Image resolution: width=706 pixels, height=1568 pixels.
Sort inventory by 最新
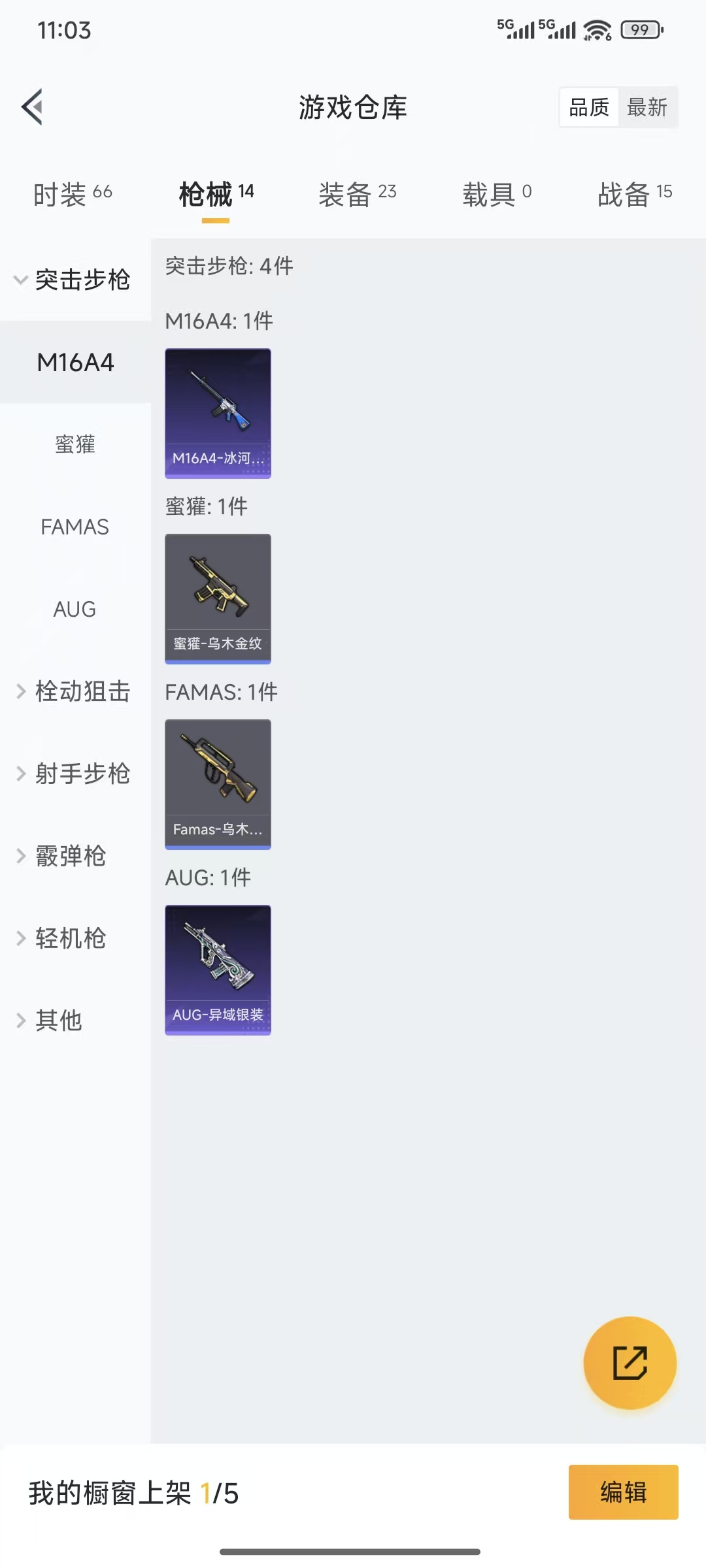click(647, 106)
